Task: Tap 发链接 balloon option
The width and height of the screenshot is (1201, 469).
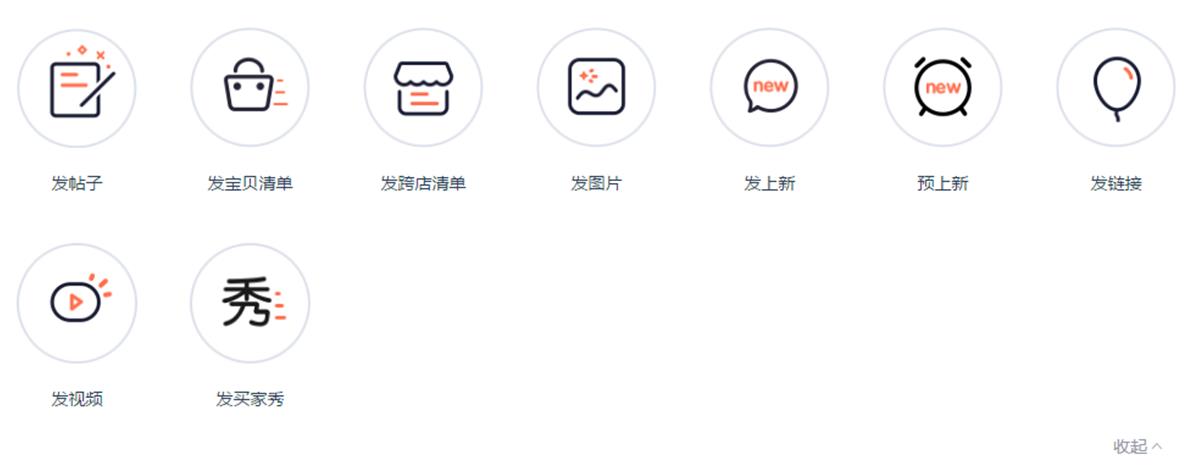Action: tap(1116, 88)
